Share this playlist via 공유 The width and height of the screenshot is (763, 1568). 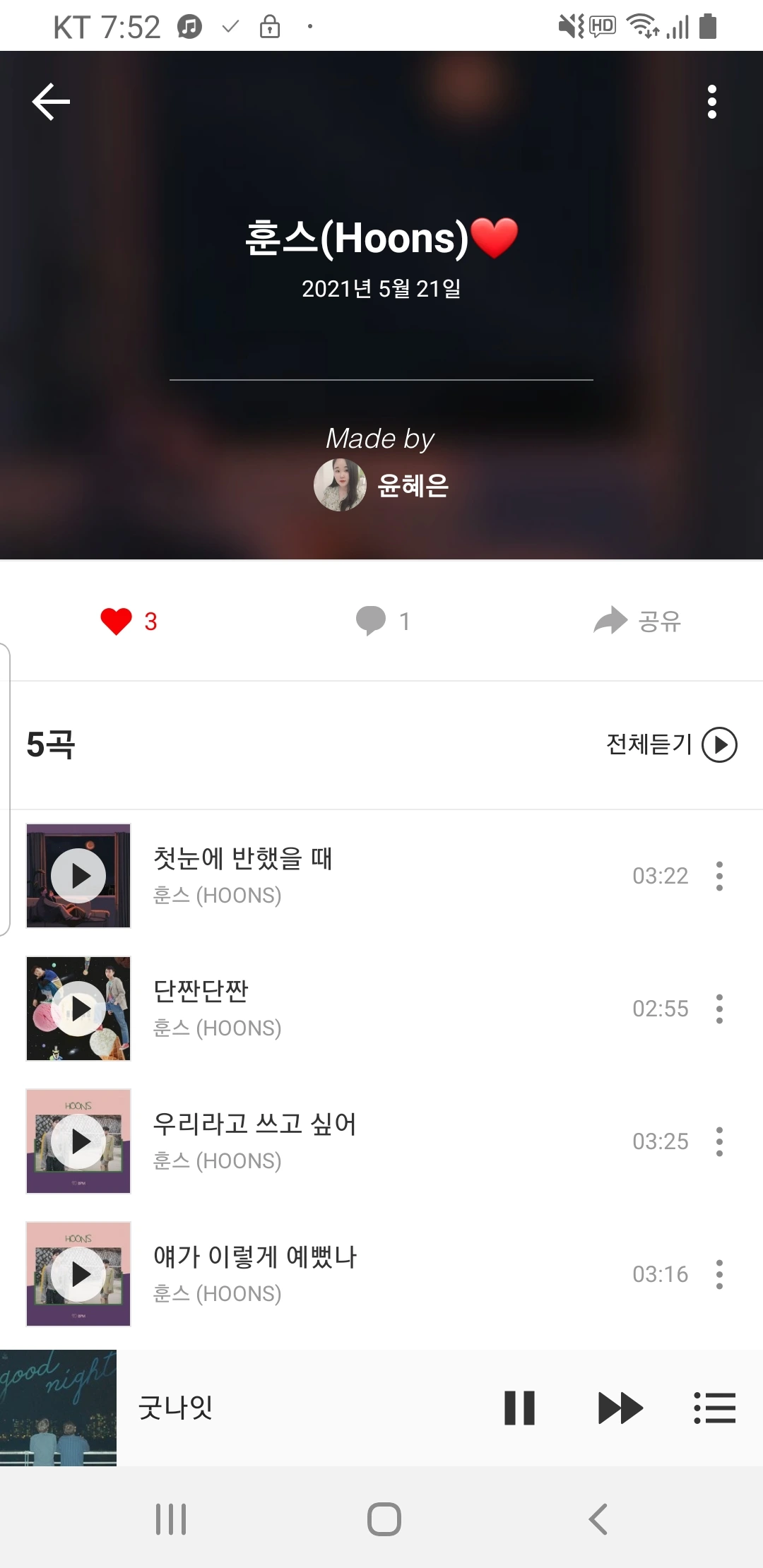637,622
